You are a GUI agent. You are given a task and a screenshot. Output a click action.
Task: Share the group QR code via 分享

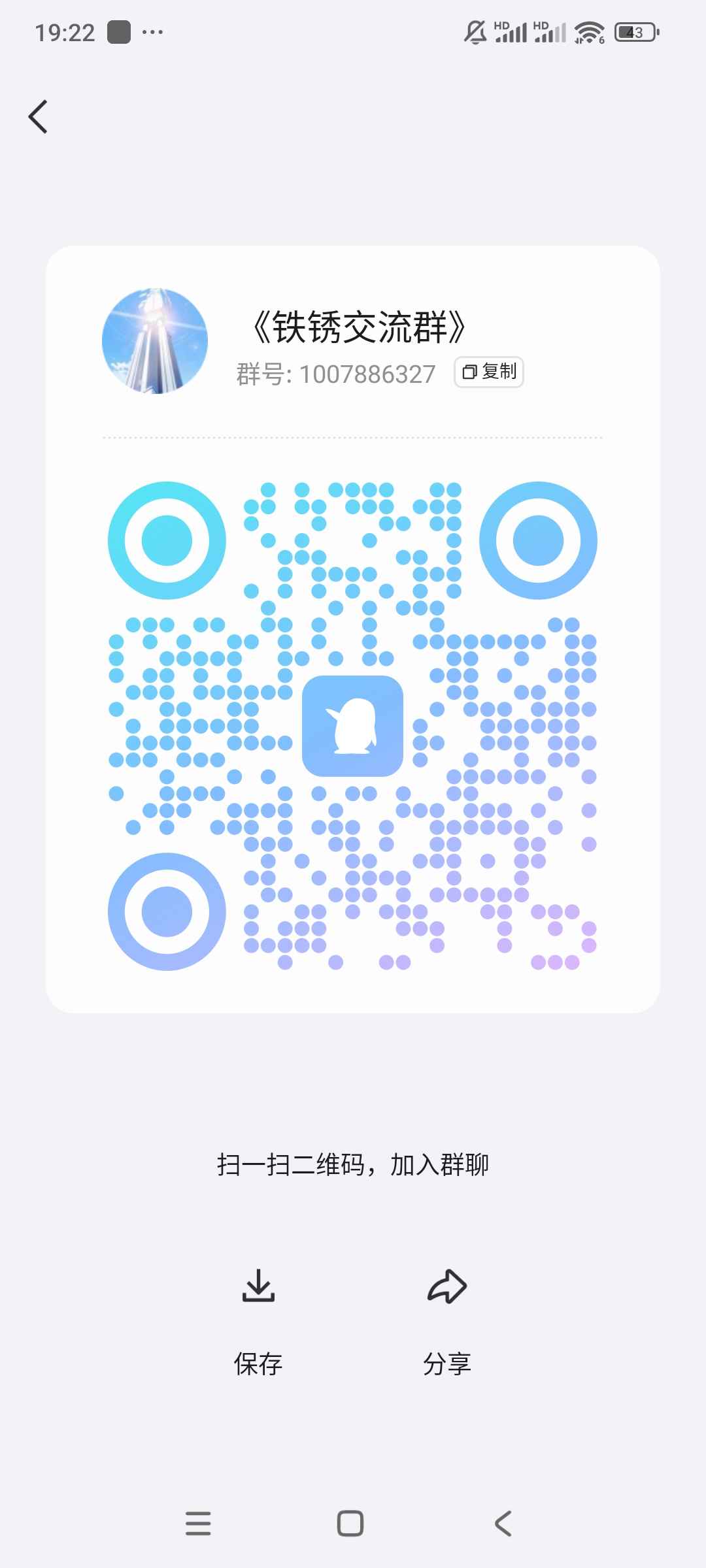coord(447,1322)
